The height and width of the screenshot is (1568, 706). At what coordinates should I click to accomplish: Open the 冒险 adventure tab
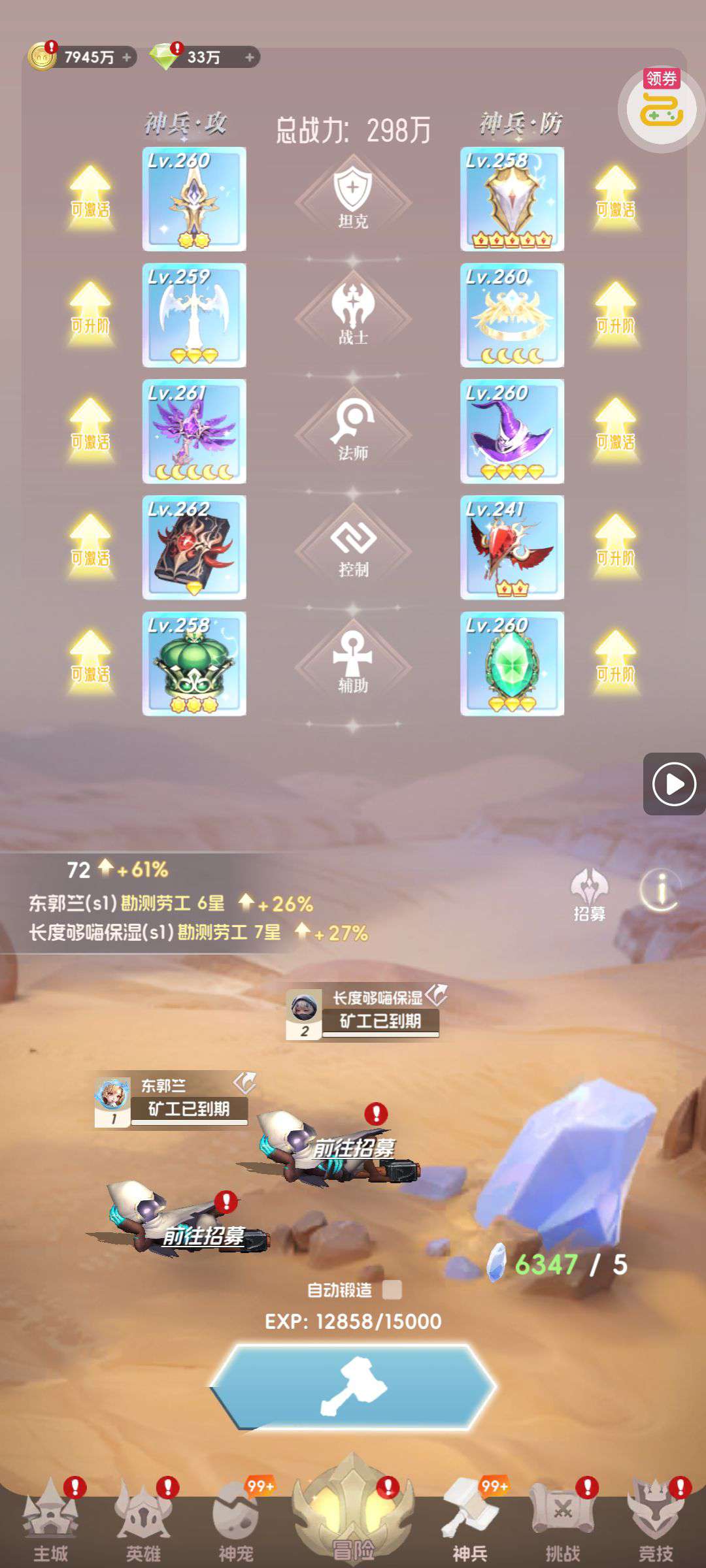coord(353,1516)
